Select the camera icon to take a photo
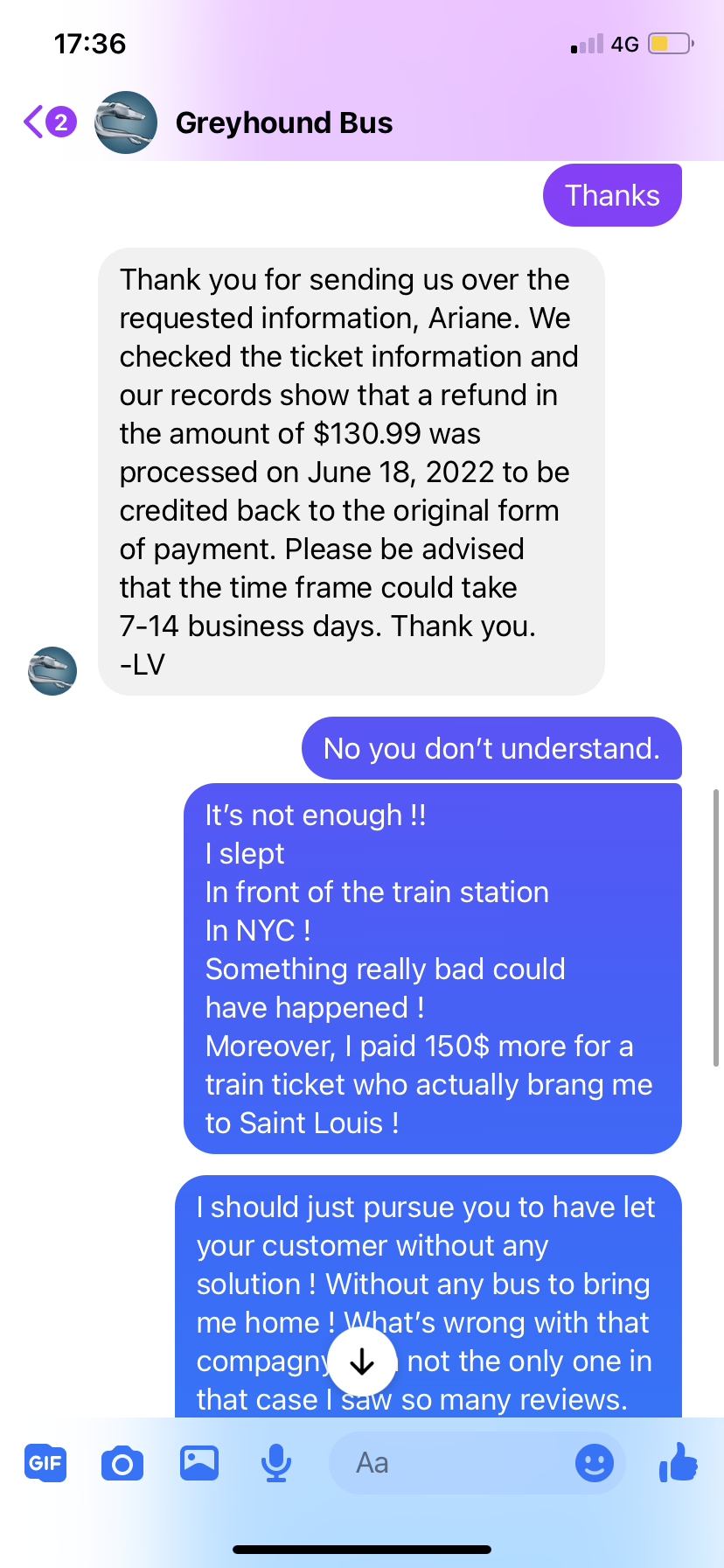The height and width of the screenshot is (1568, 724). [x=122, y=1462]
